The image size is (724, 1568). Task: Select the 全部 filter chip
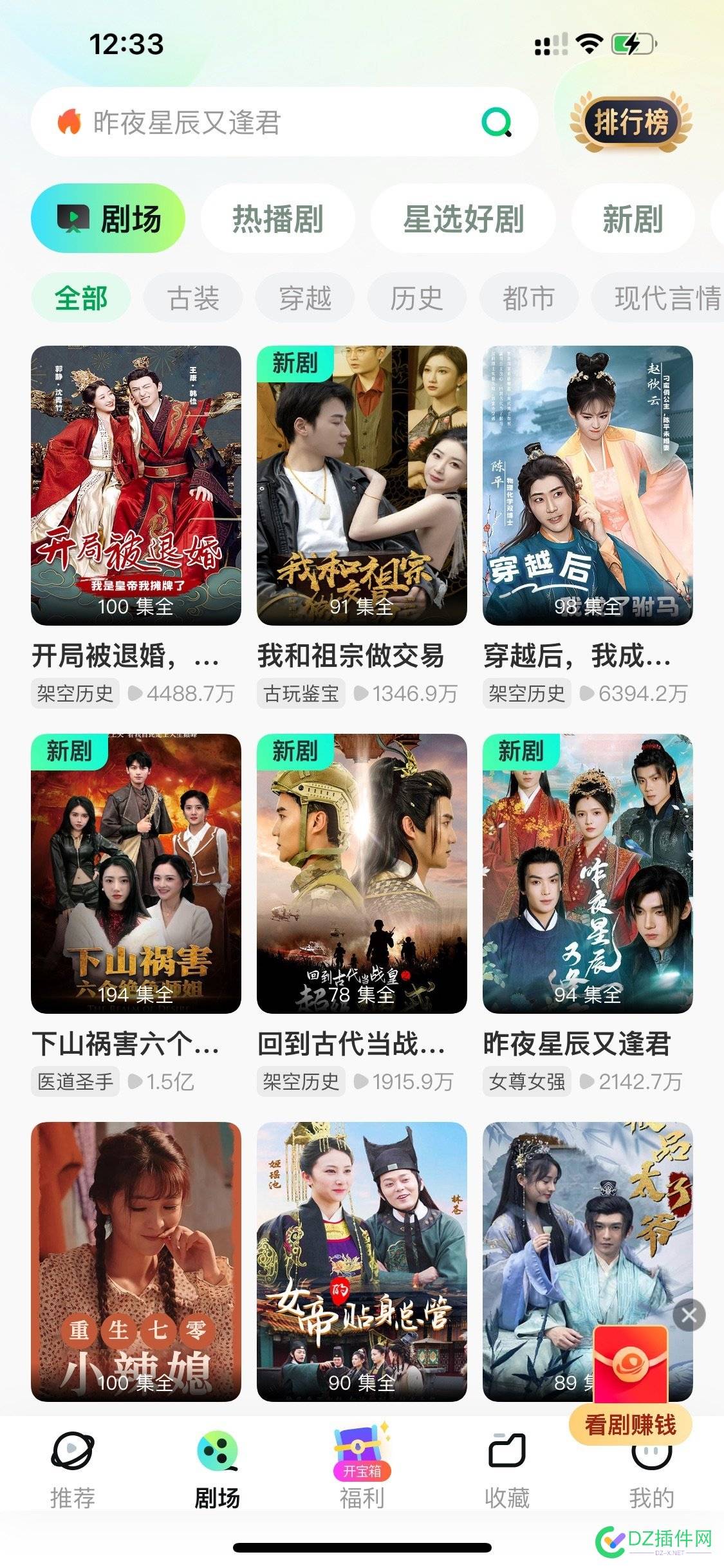click(80, 297)
